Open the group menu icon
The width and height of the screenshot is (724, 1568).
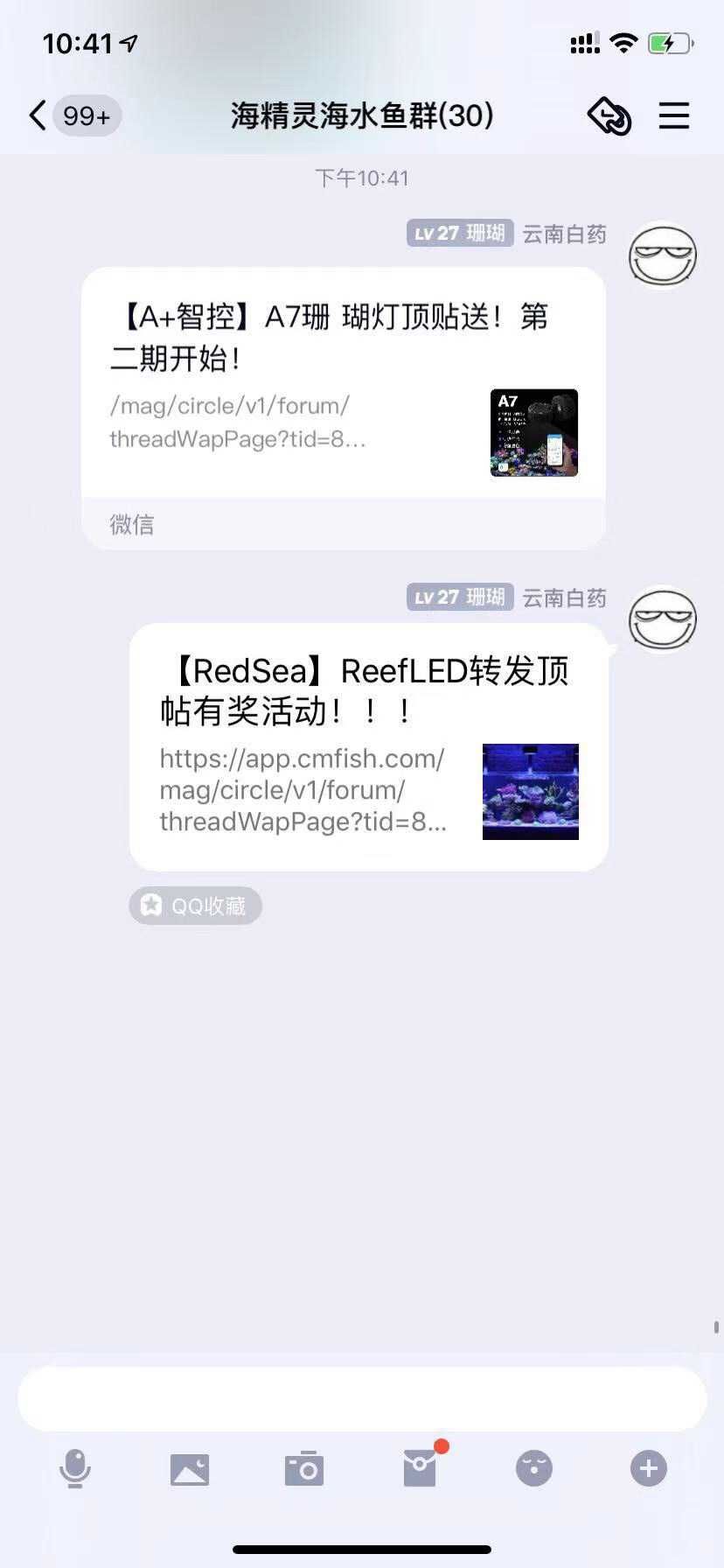click(x=674, y=115)
